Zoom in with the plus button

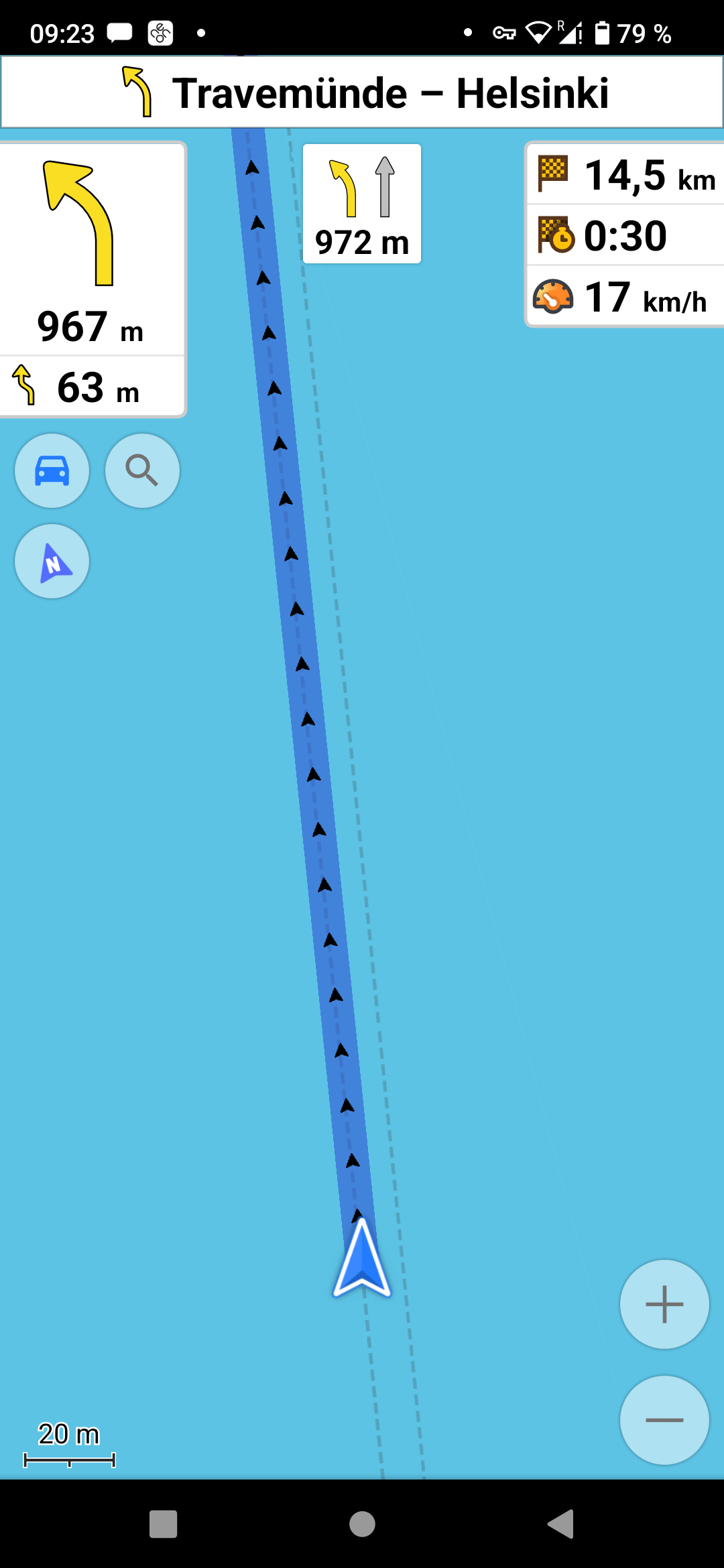point(664,1304)
